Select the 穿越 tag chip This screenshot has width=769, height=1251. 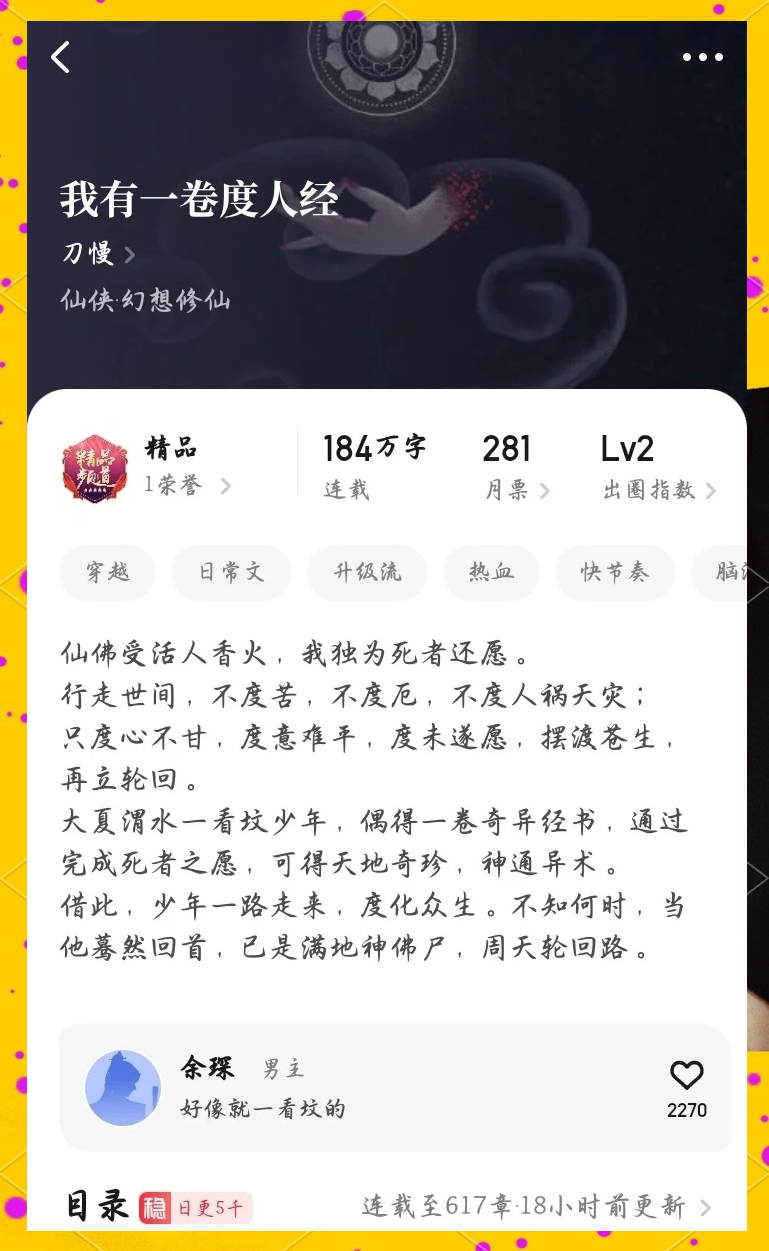click(107, 572)
